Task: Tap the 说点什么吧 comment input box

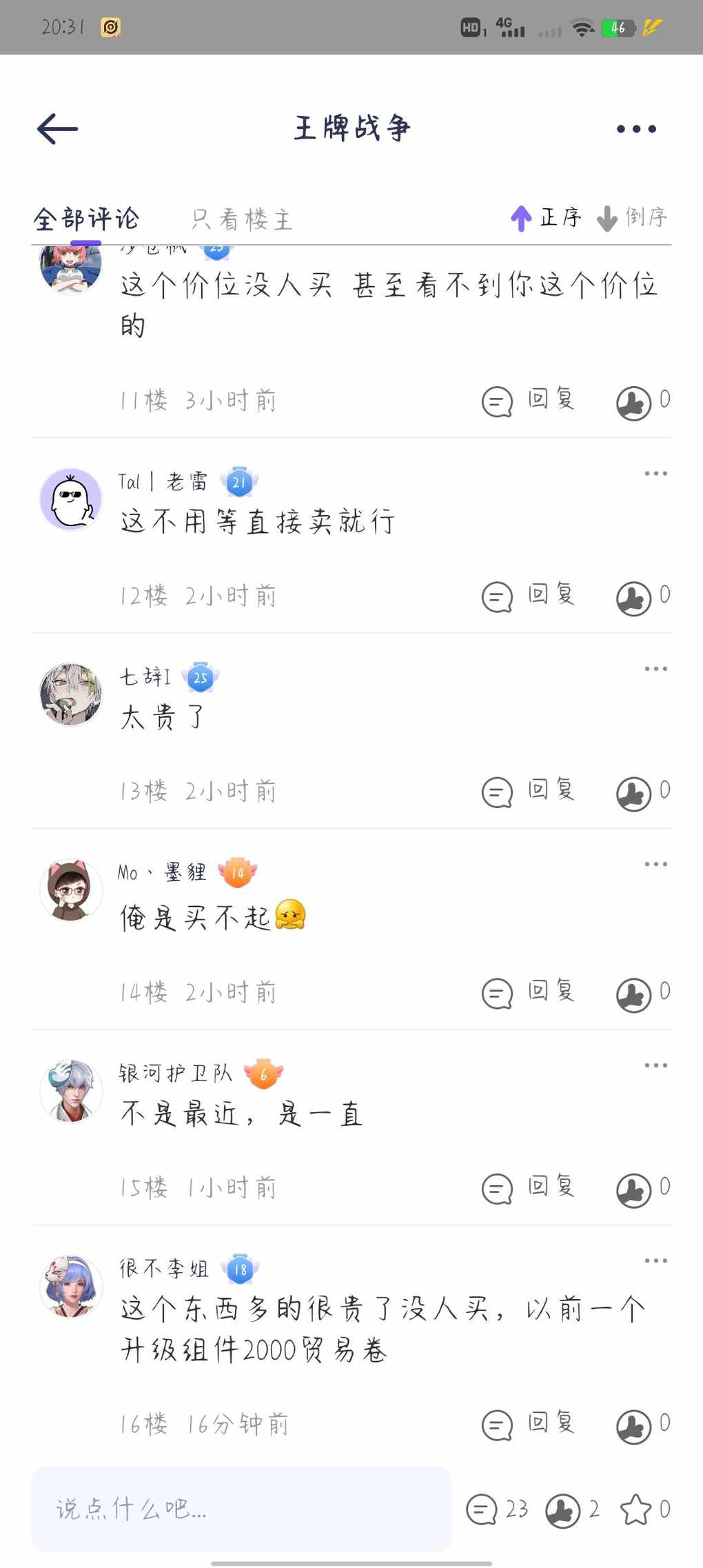Action: [x=241, y=1509]
